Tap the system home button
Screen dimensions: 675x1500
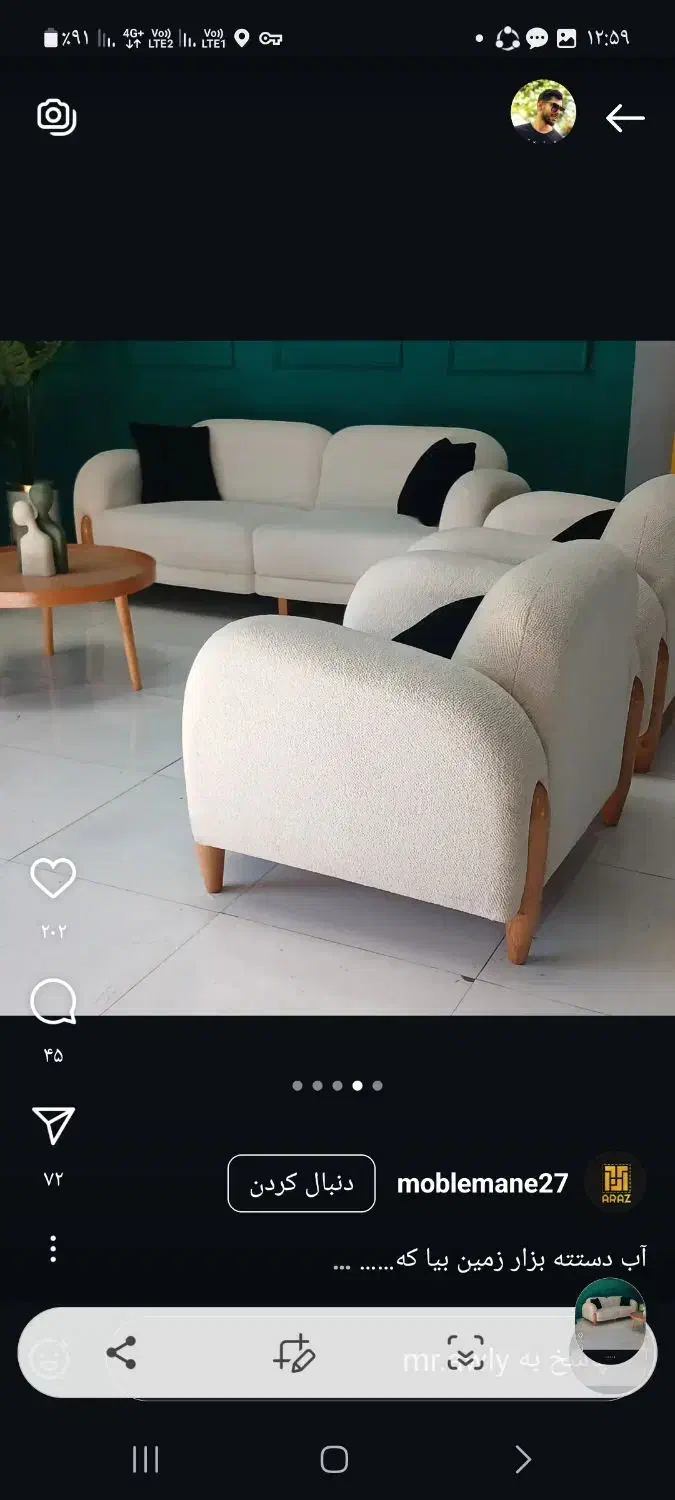334,1460
